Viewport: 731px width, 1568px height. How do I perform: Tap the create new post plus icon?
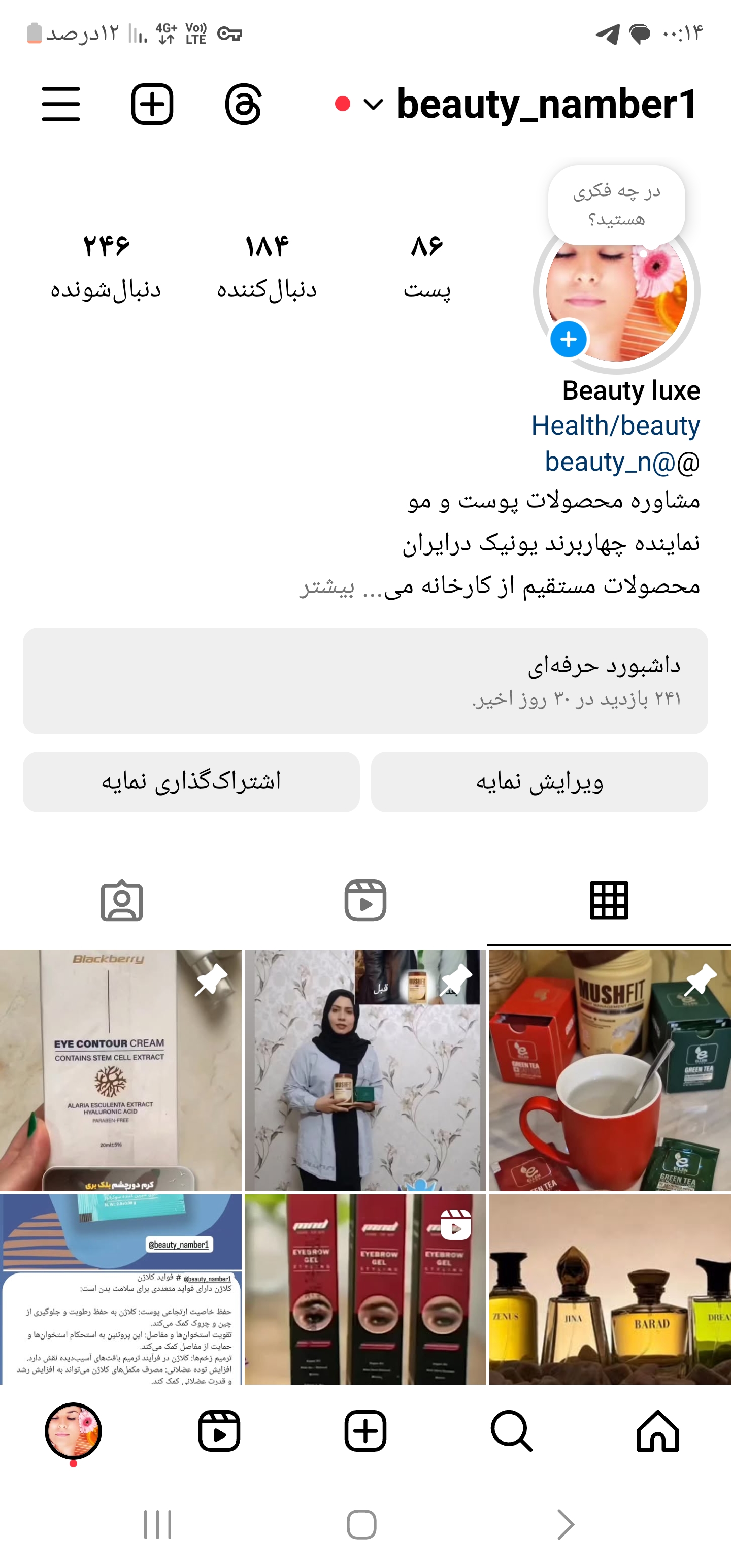click(x=152, y=104)
